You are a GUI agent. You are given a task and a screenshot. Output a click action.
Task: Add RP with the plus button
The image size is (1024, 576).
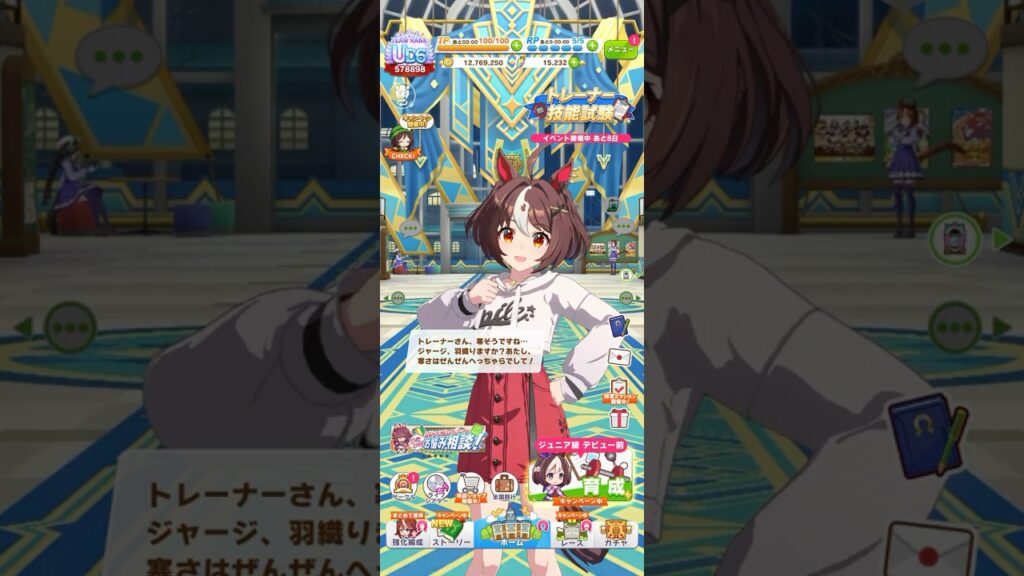(592, 45)
